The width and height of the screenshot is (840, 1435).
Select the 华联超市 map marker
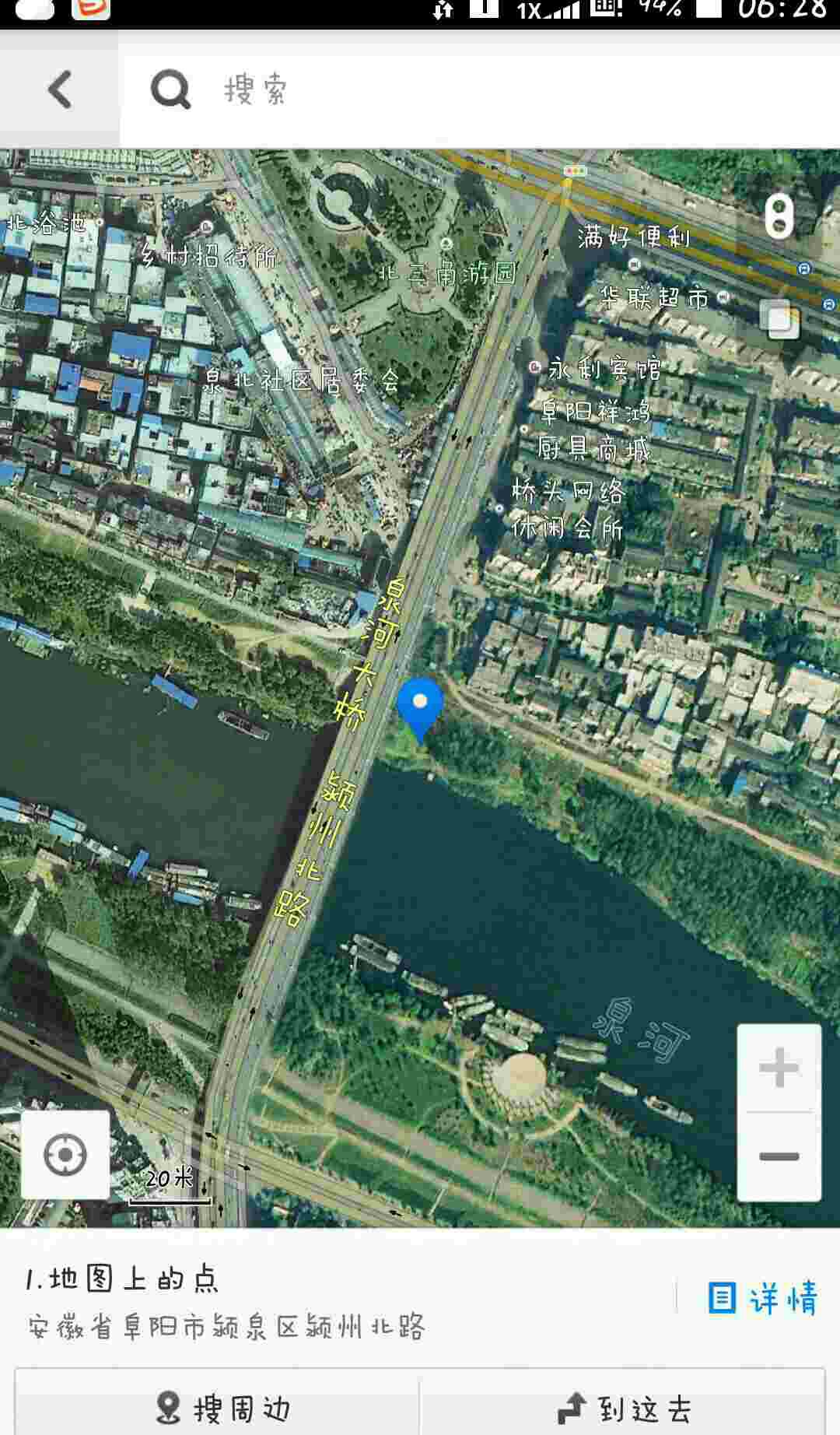pos(723,296)
